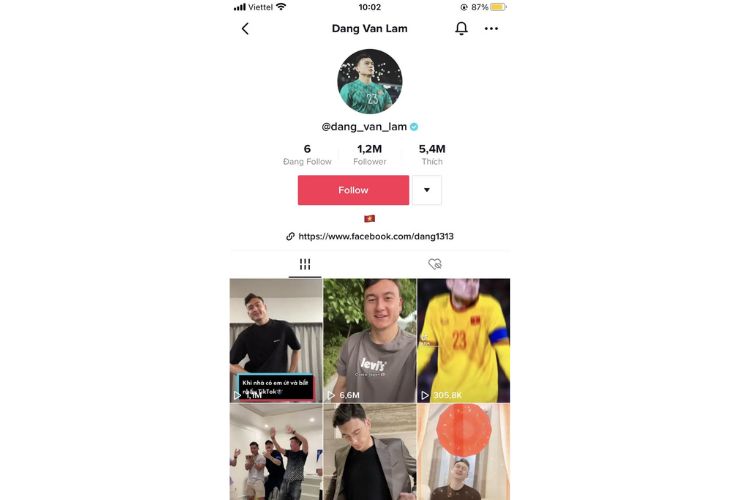Open the video captioned about TikTok
740x500 pixels.
276,340
